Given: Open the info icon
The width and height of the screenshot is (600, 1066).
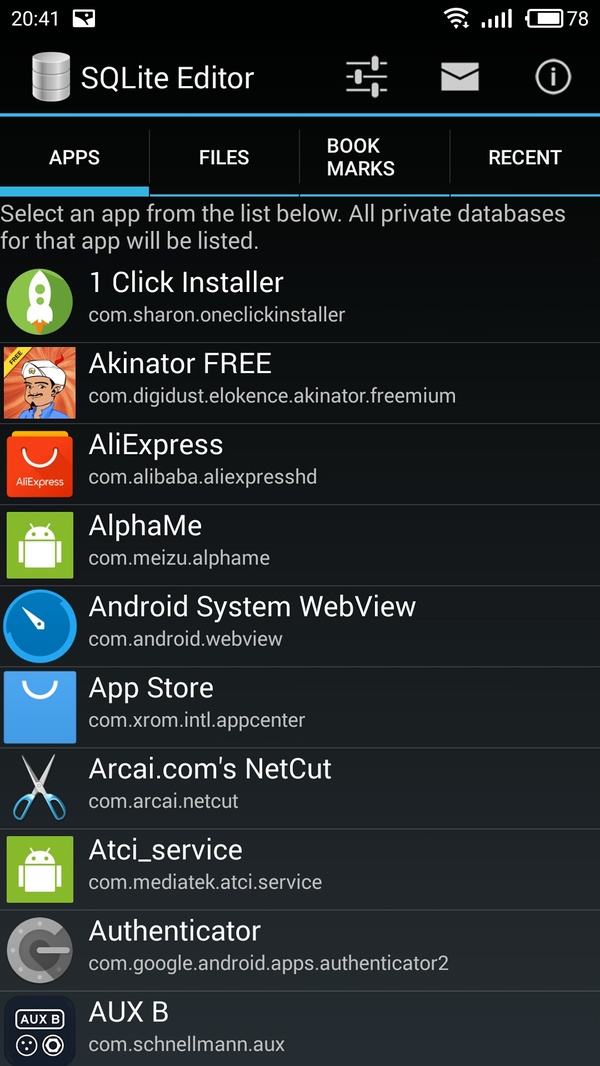Looking at the screenshot, I should (553, 77).
